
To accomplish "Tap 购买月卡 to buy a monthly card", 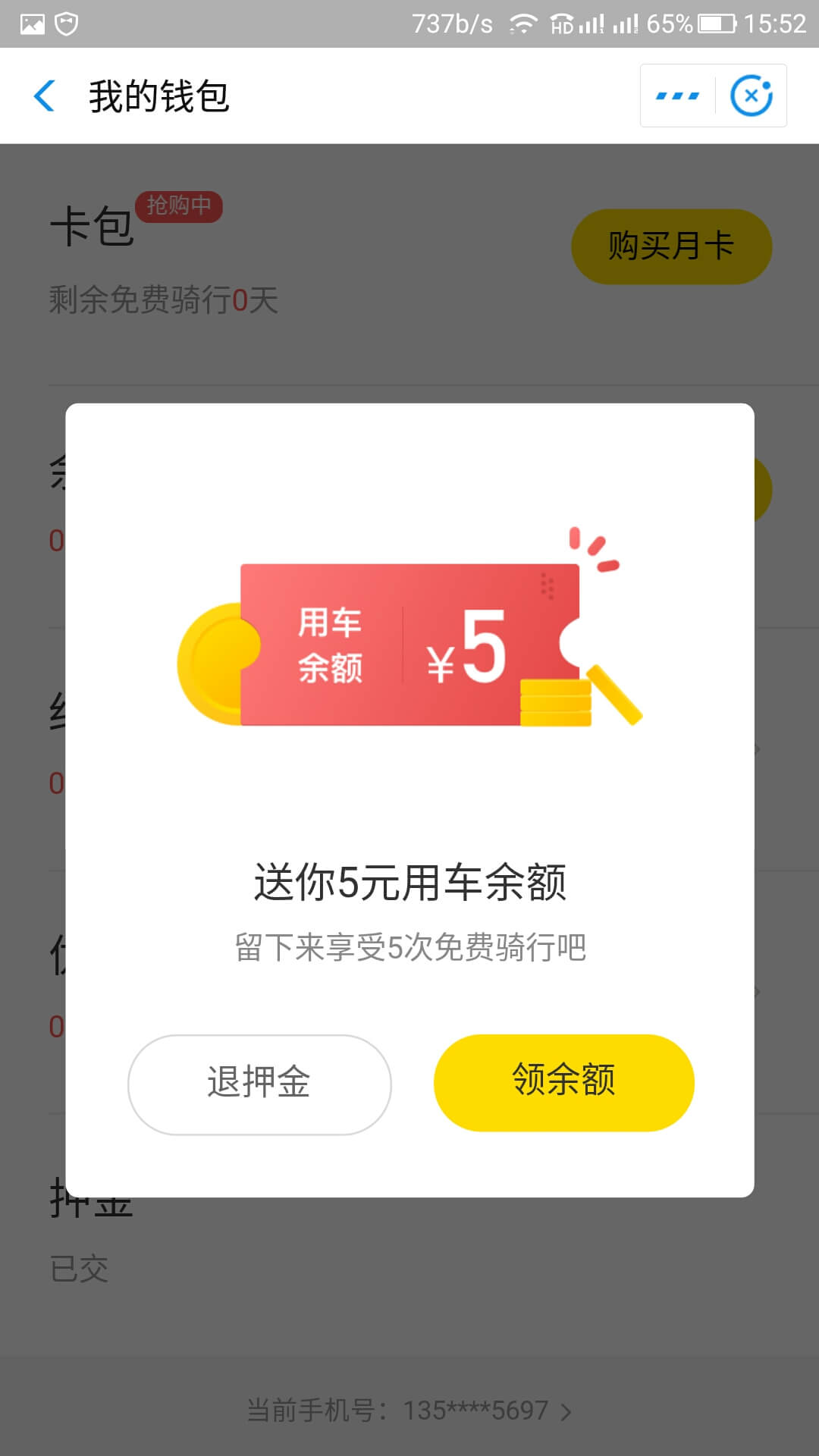I will (x=671, y=246).
